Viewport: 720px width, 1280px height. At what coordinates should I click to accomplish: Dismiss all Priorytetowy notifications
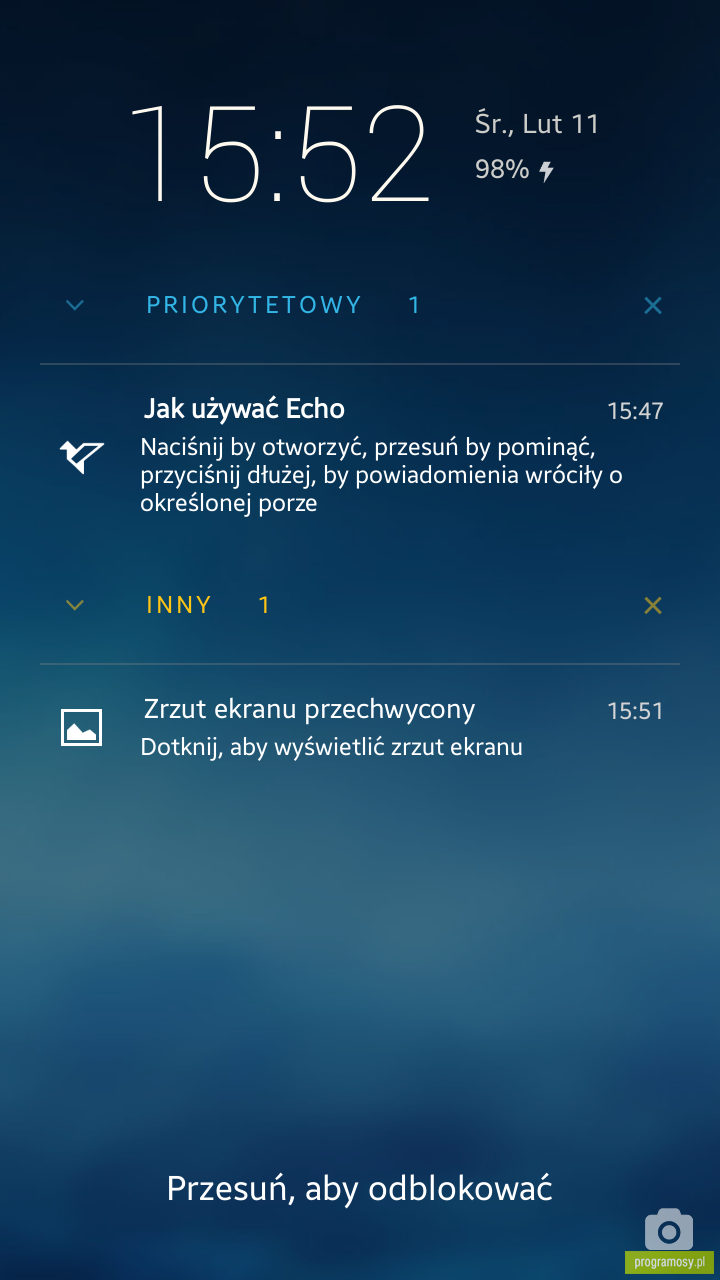(x=653, y=305)
